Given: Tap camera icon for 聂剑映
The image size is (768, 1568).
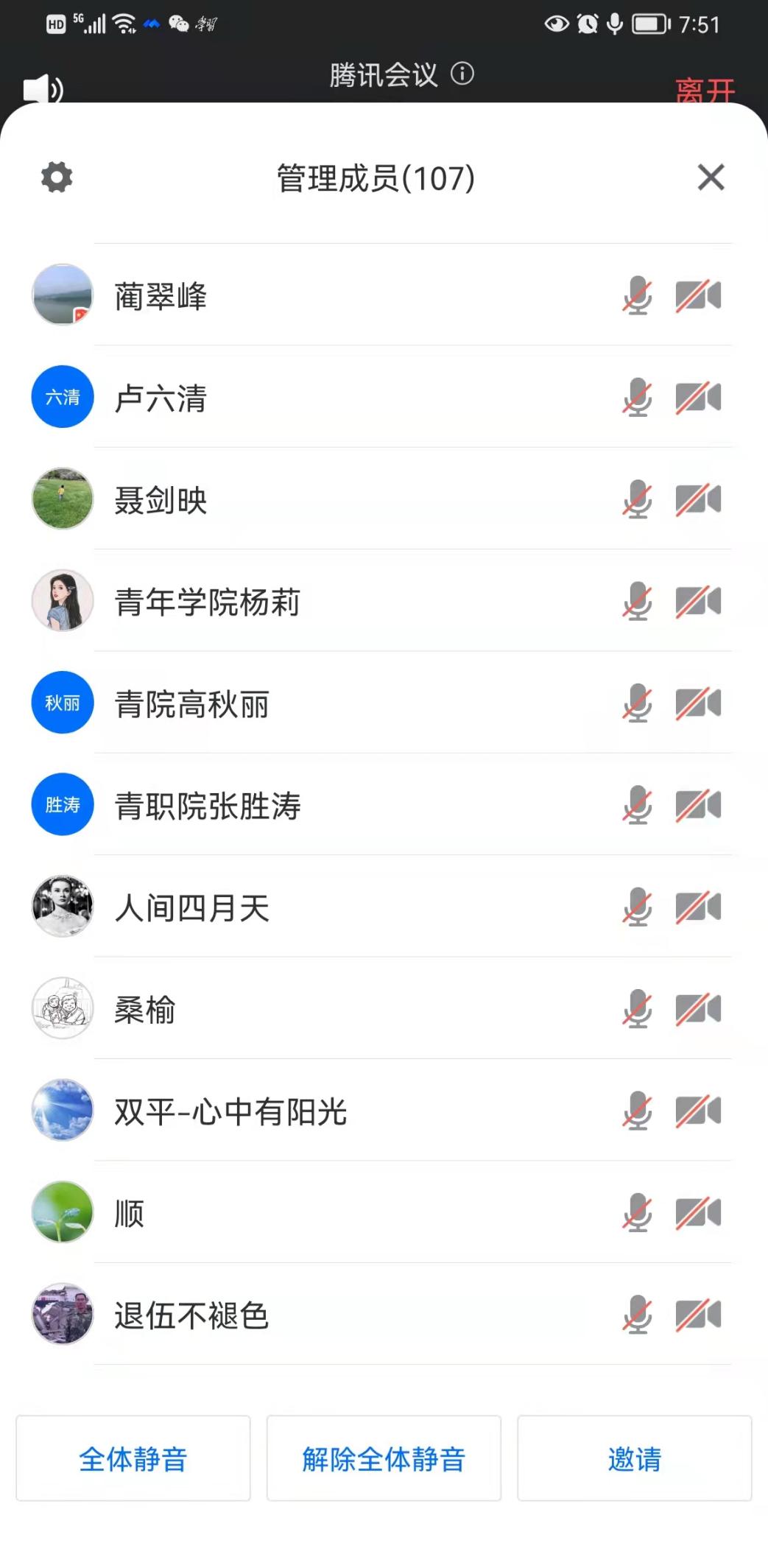Looking at the screenshot, I should (698, 499).
